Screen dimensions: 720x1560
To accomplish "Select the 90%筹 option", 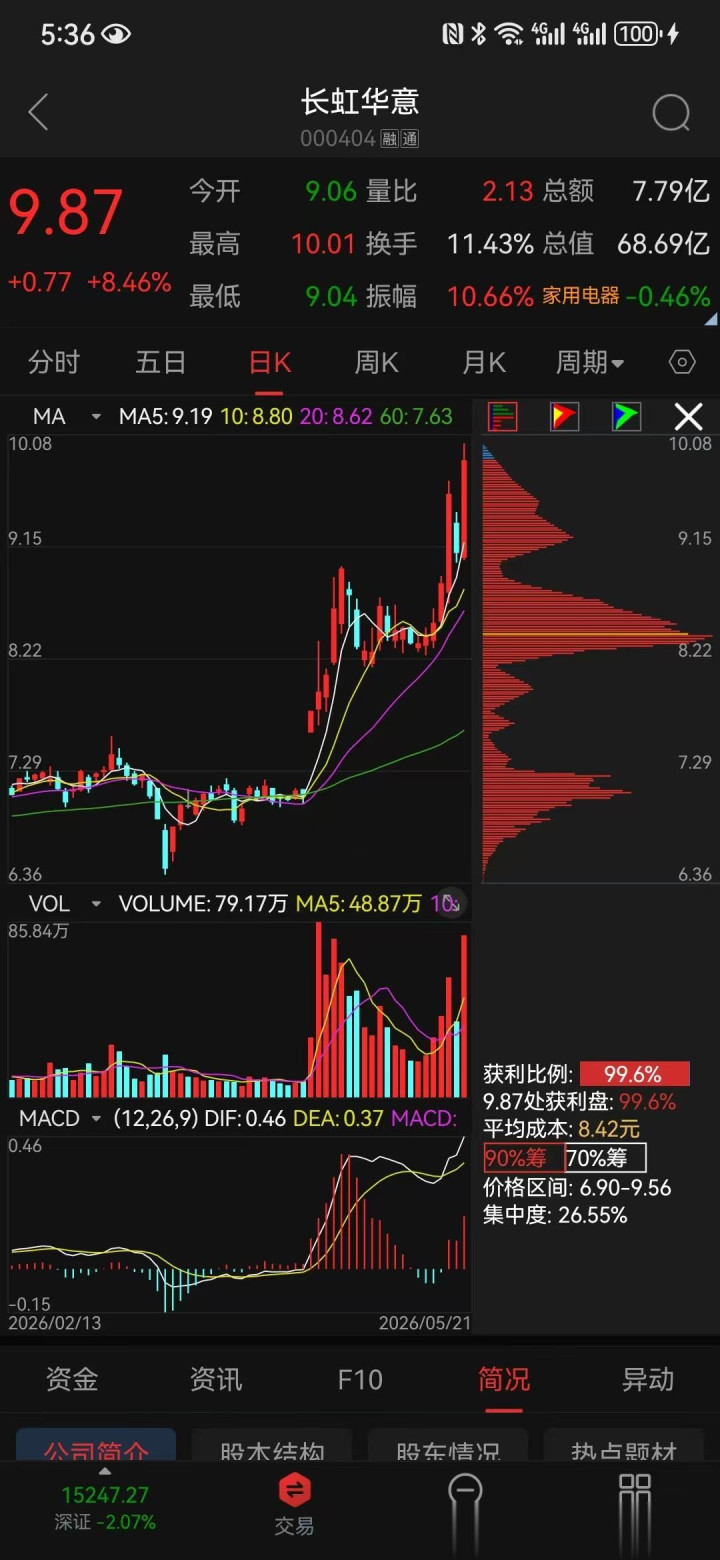I will tap(524, 1158).
